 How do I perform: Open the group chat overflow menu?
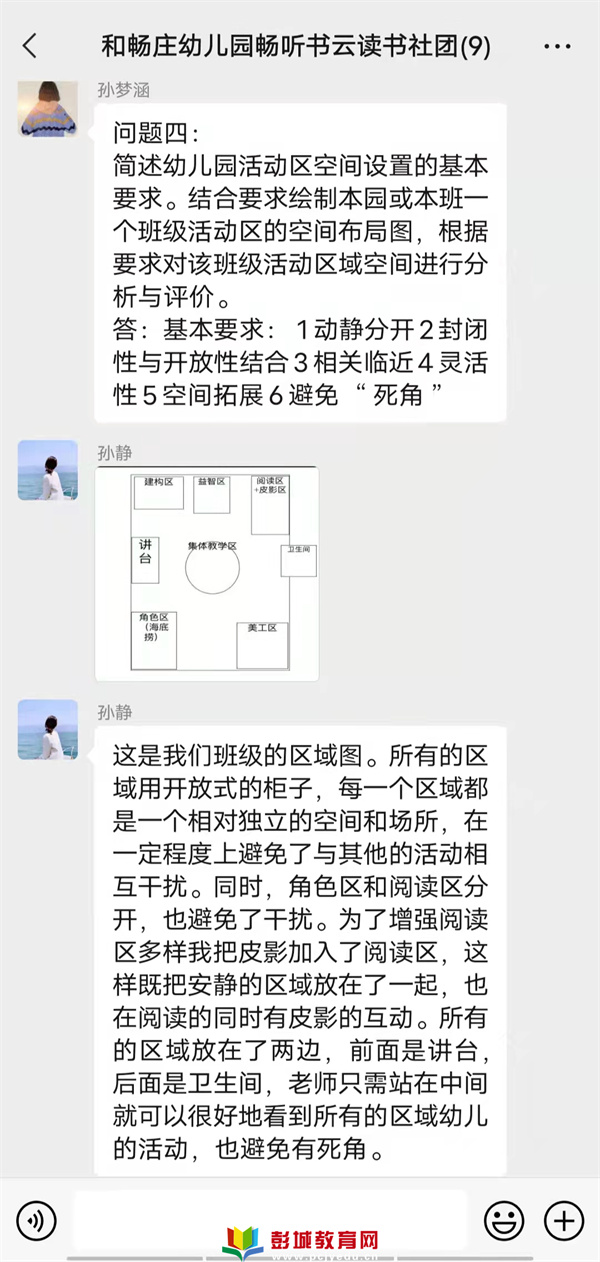pos(557,46)
